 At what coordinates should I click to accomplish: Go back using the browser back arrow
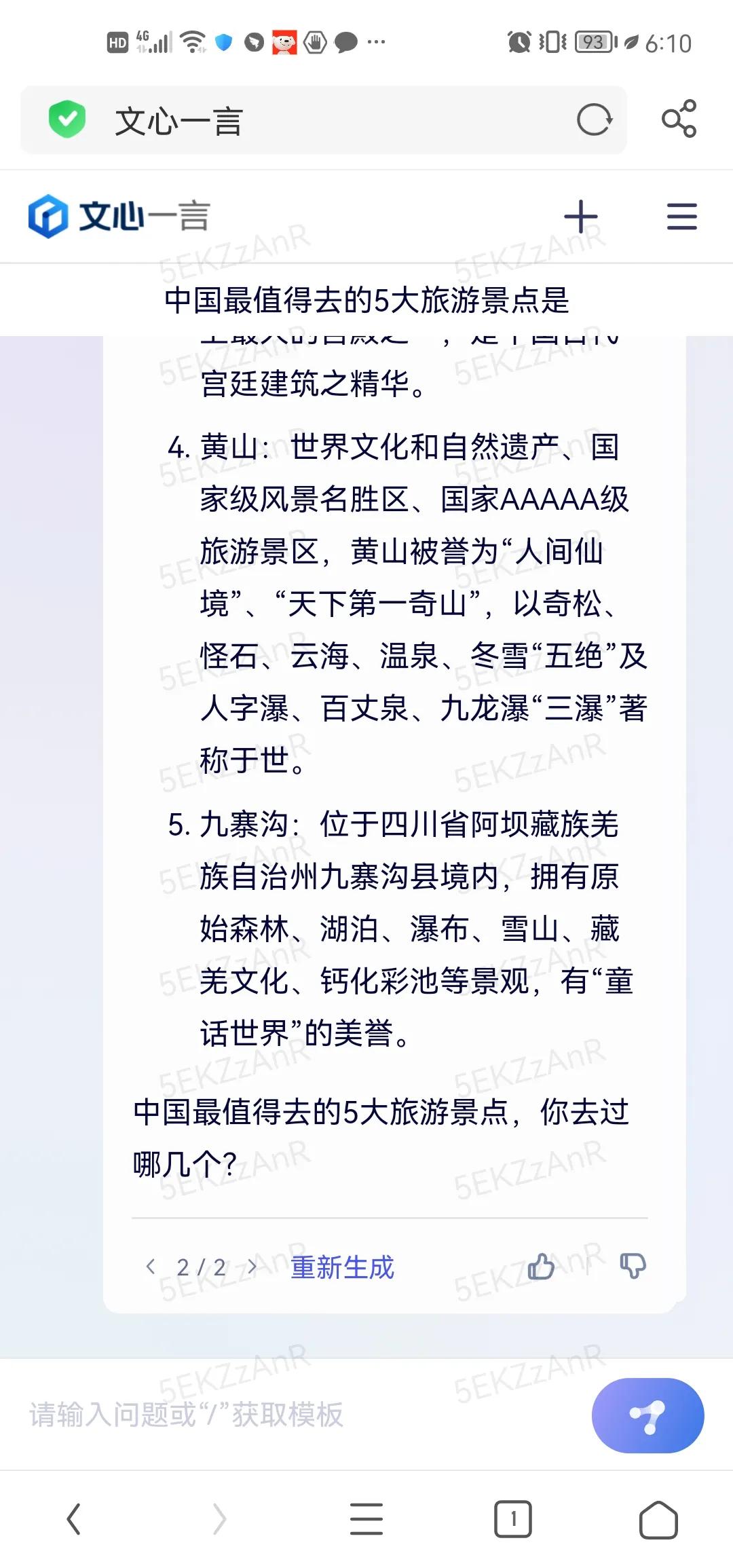73,1519
